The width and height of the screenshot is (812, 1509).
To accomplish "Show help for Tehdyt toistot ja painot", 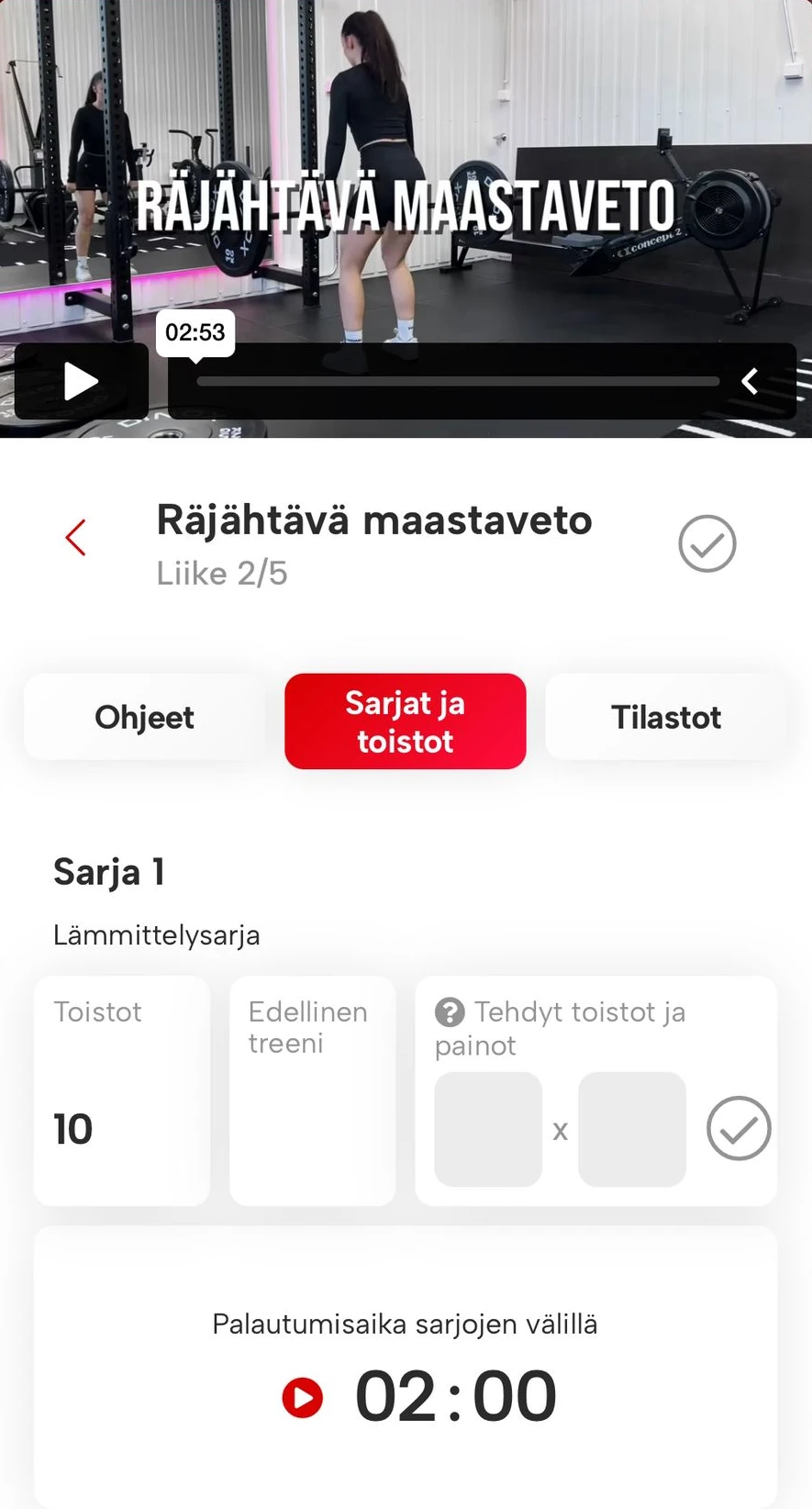I will pyautogui.click(x=450, y=1012).
